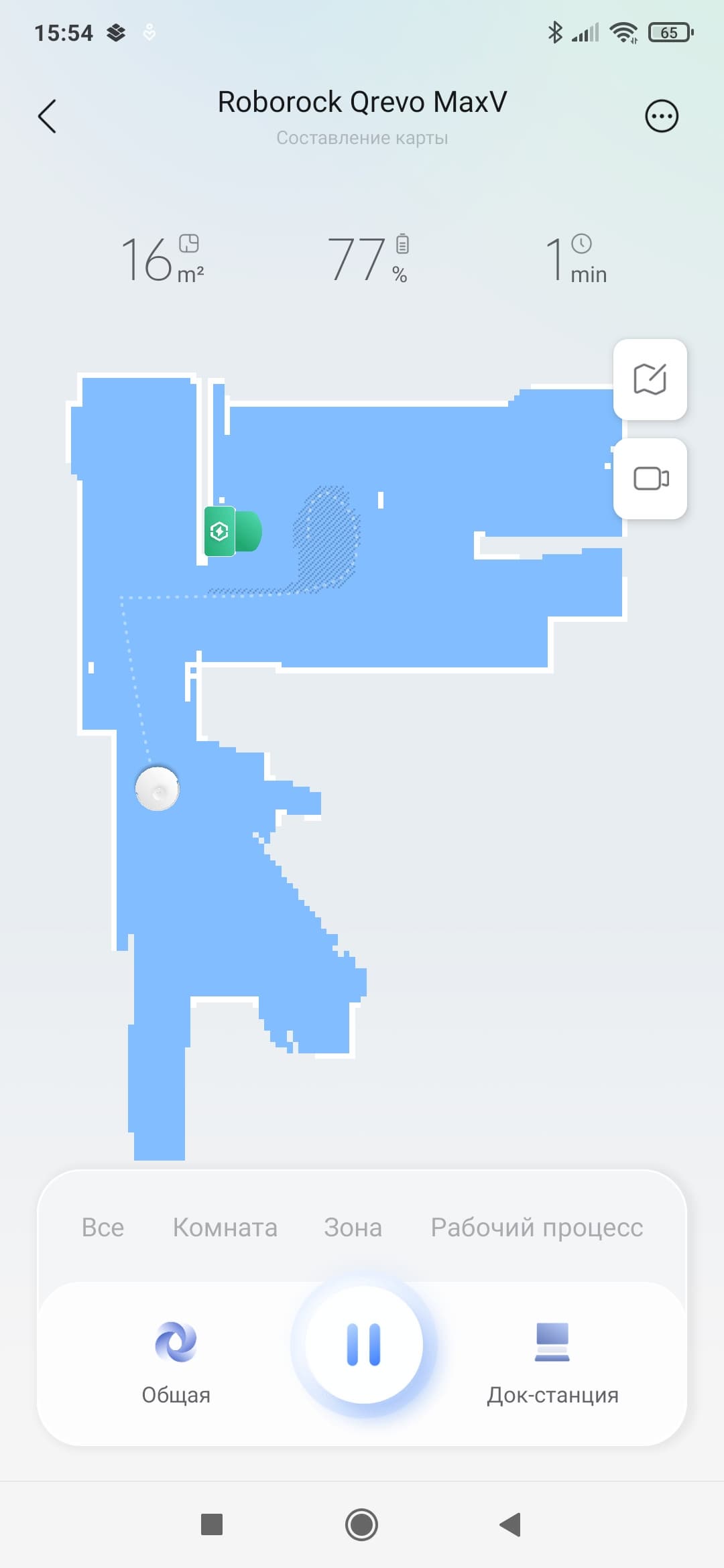Pause the current mapping run
The image size is (724, 1568).
point(364,1344)
